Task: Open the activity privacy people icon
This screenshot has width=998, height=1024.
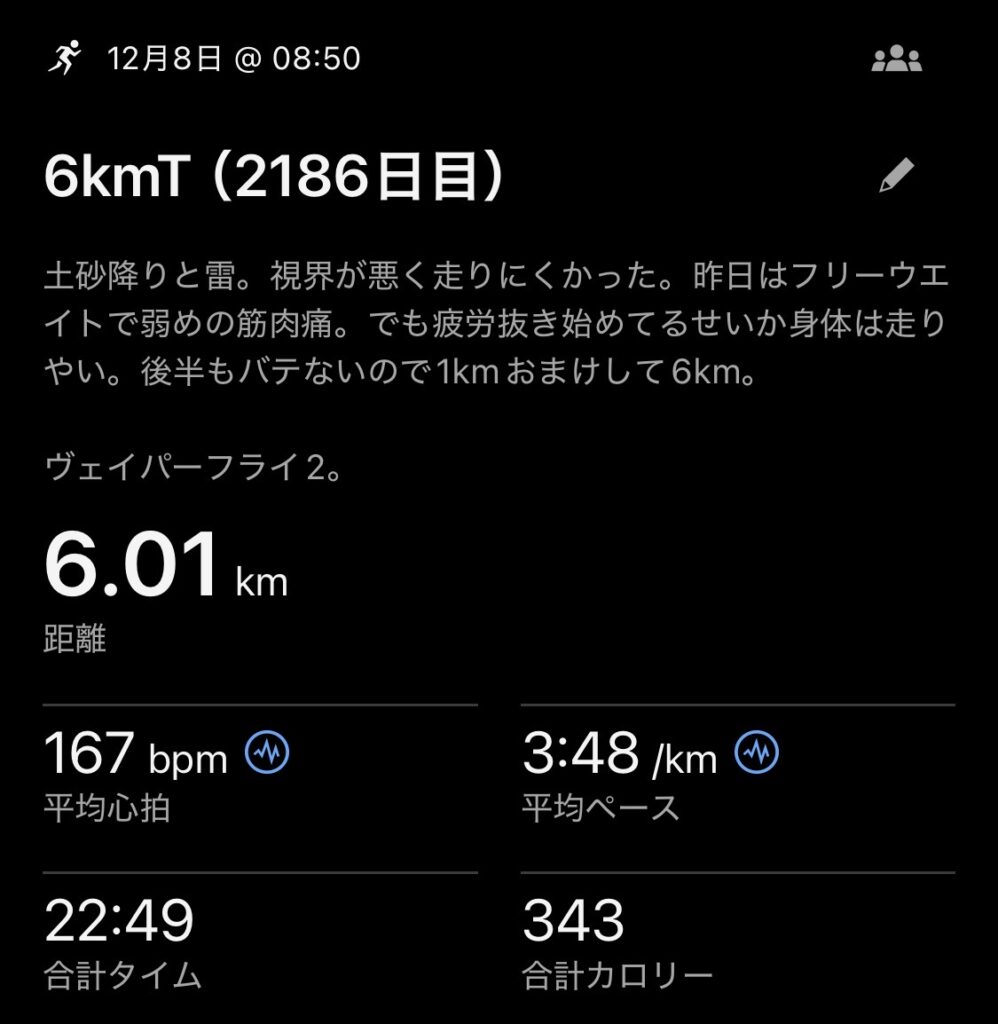Action: pyautogui.click(x=896, y=59)
